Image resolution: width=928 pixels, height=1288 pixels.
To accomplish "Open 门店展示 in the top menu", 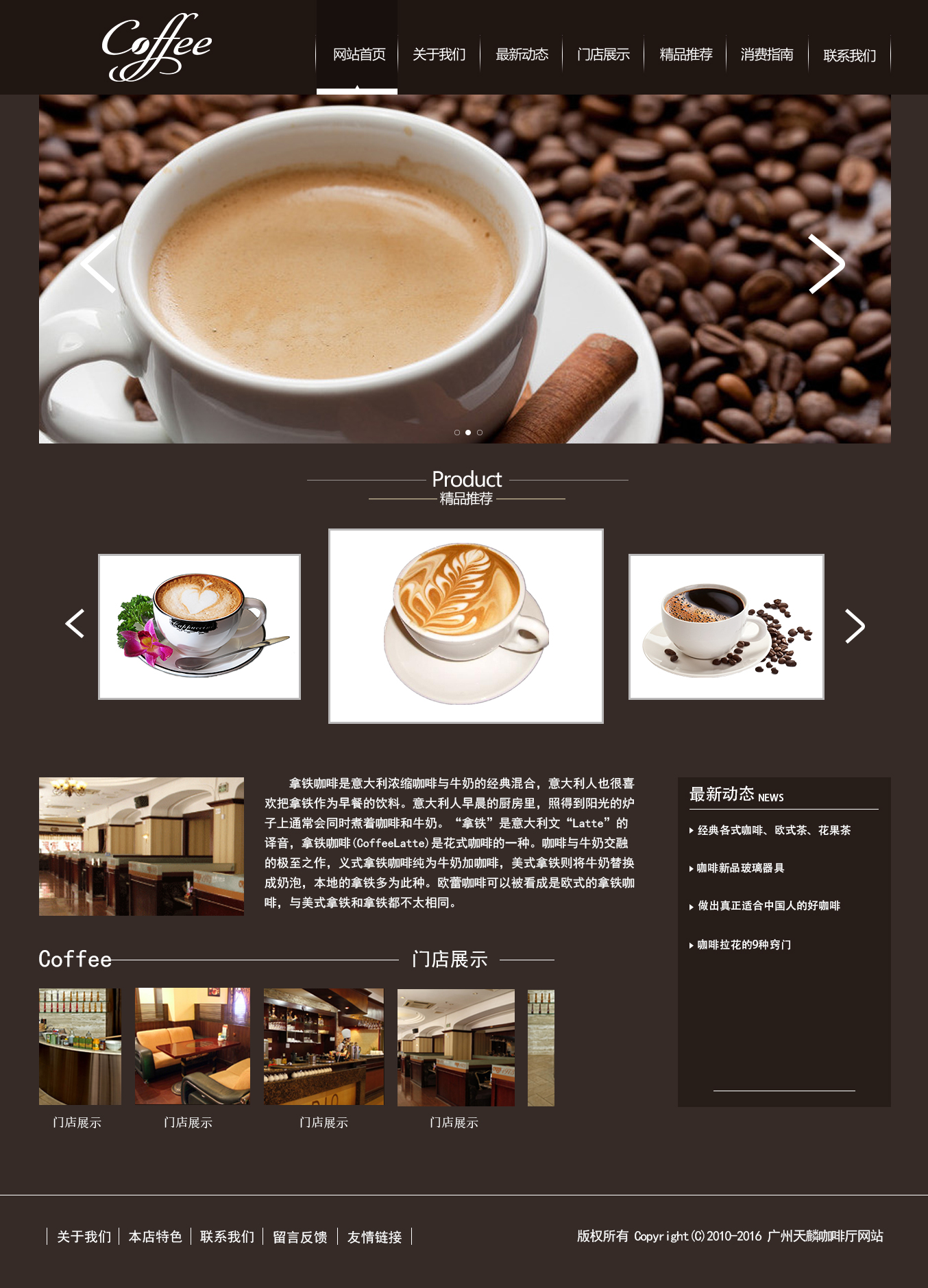I will click(x=603, y=54).
